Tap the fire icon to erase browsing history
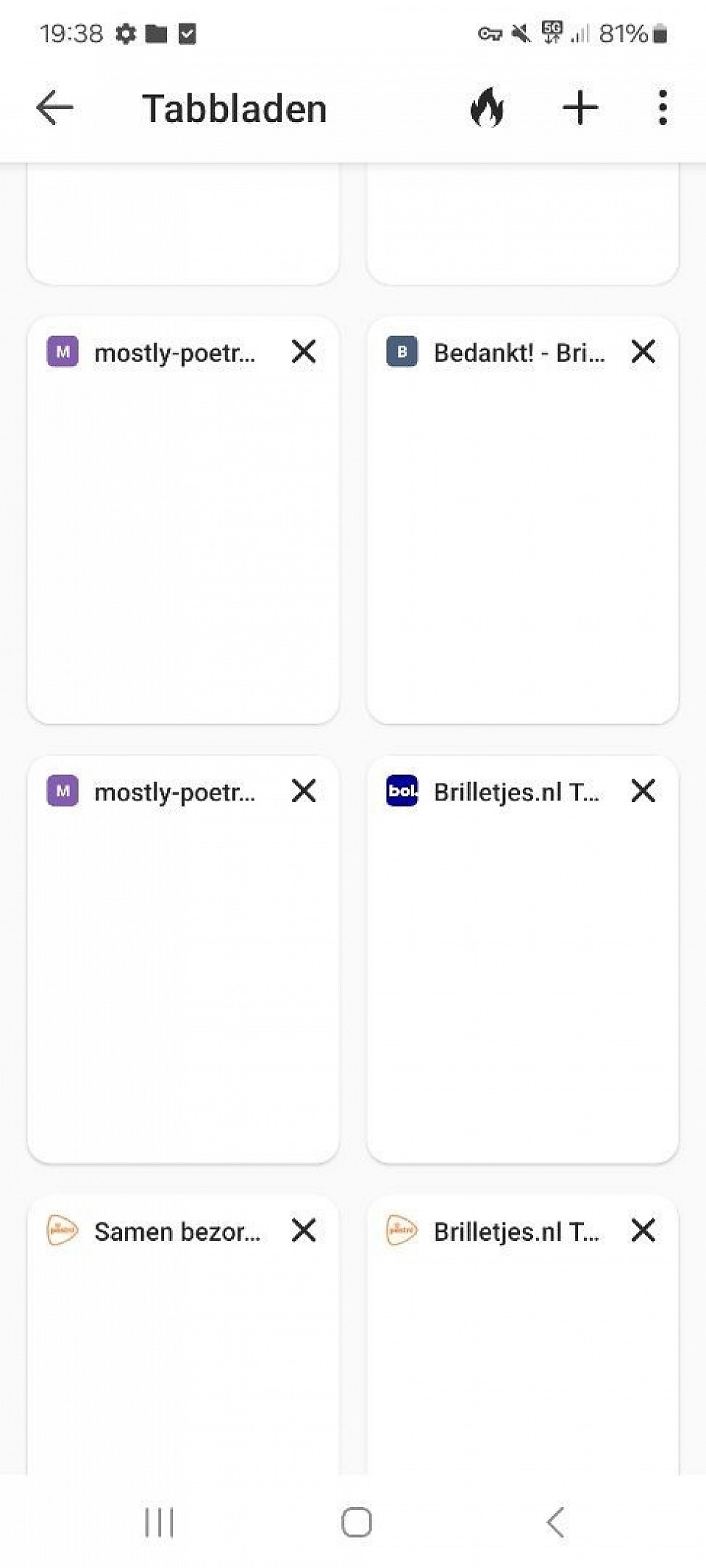Image resolution: width=706 pixels, height=1568 pixels. click(488, 107)
